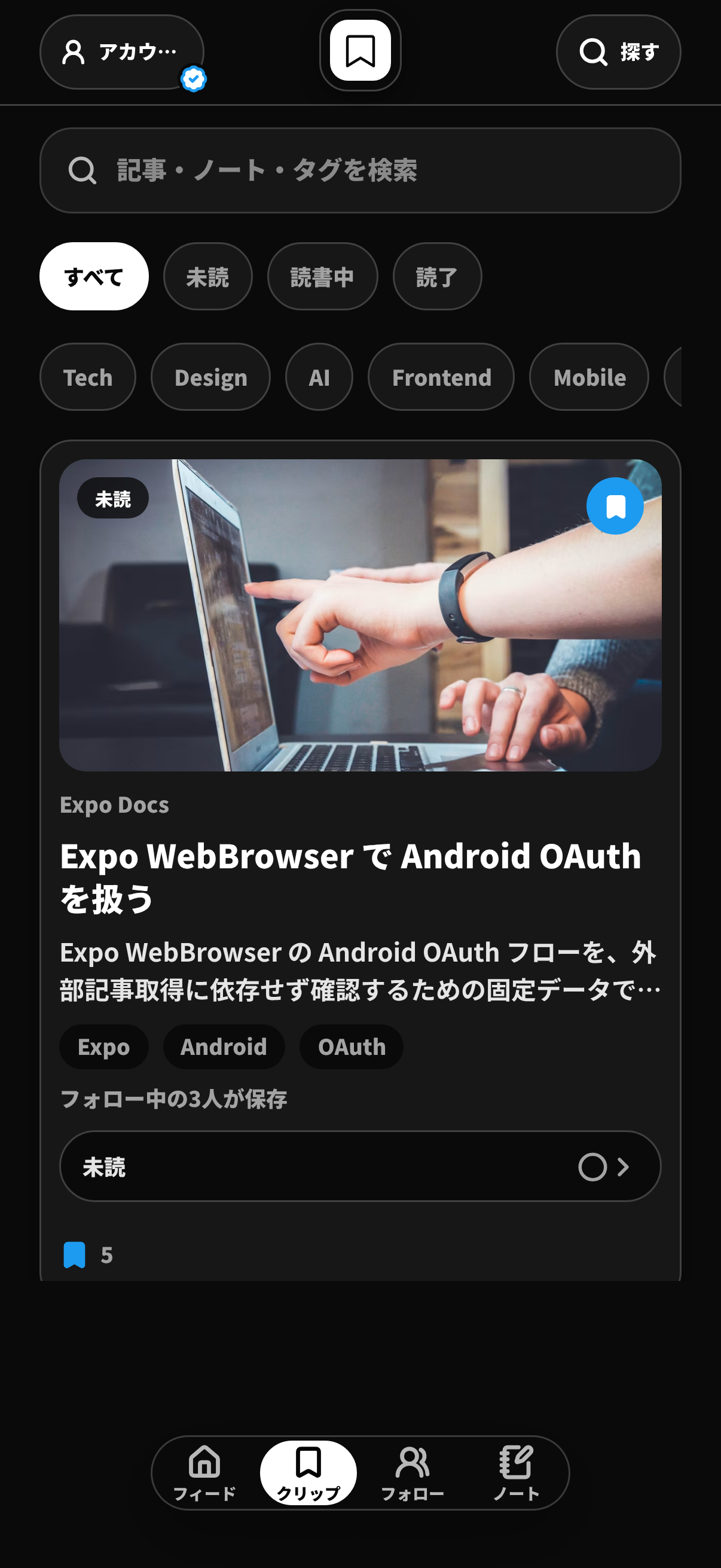This screenshot has width=721, height=1568.
Task: Open the 探す search button
Action: (x=618, y=53)
